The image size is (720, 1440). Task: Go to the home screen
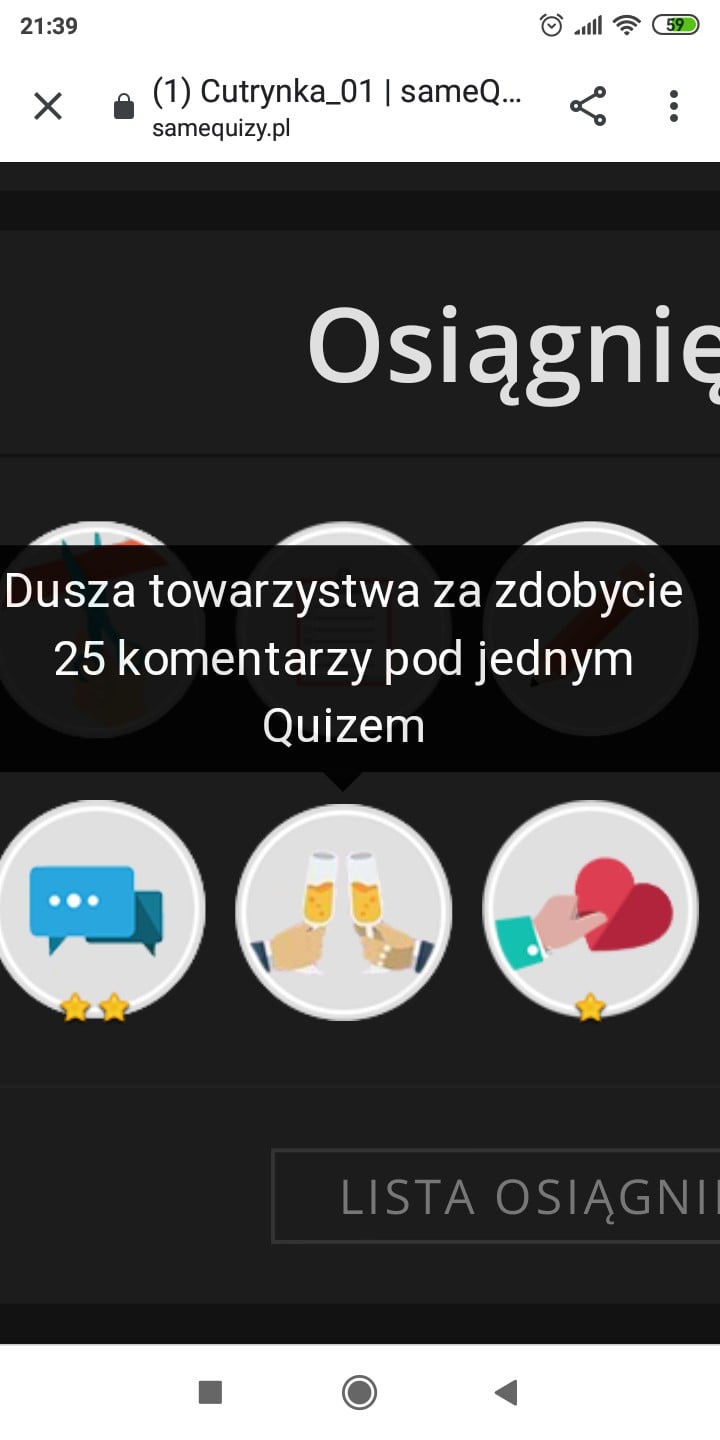(x=359, y=1392)
